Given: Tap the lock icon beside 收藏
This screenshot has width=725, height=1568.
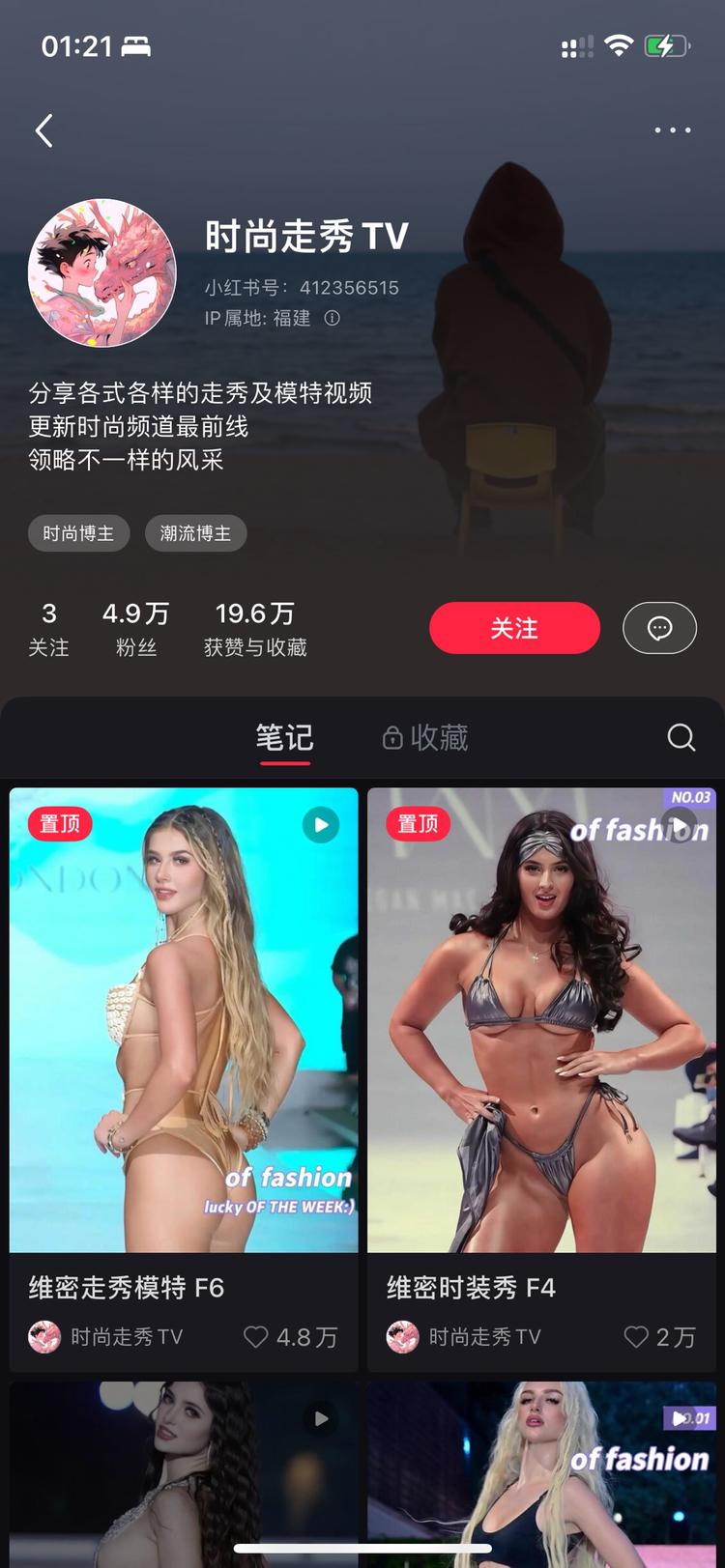Looking at the screenshot, I should click(392, 737).
